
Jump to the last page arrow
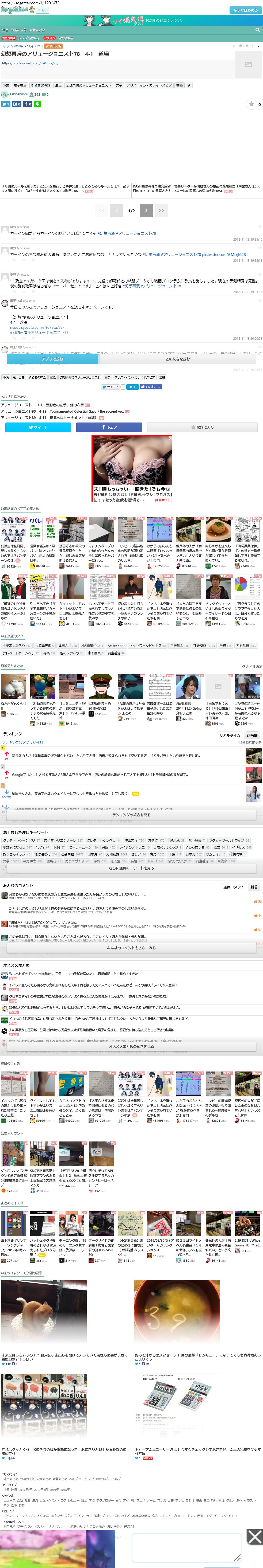161,211
